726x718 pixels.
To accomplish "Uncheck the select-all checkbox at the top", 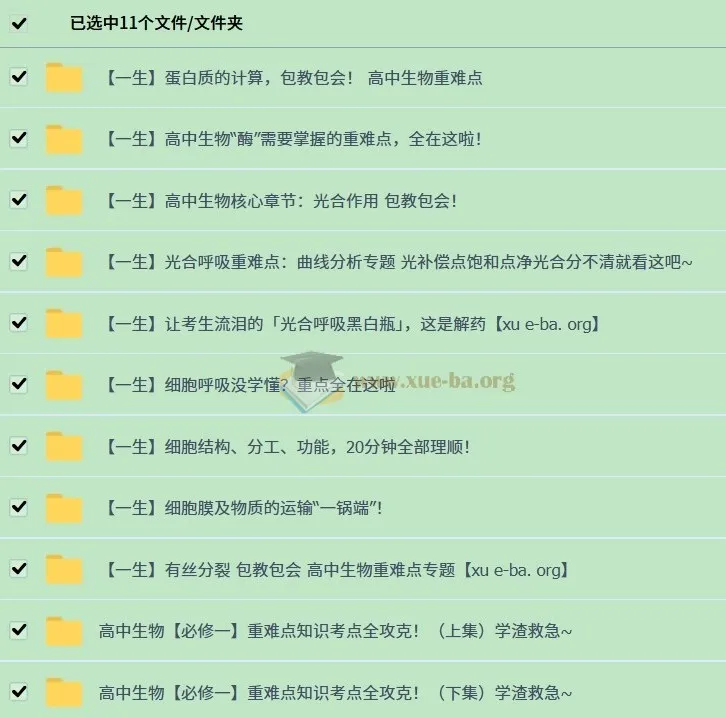I will (18, 23).
